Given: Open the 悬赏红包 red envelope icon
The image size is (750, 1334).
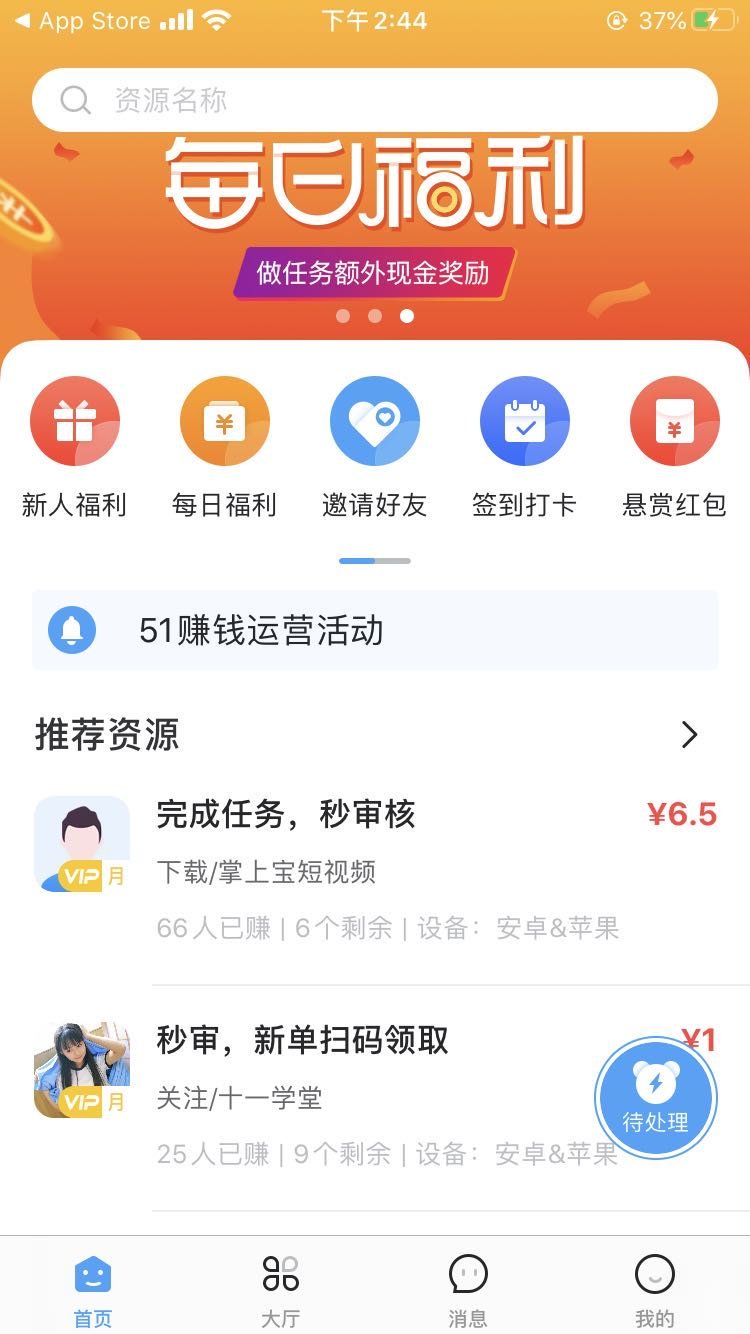Looking at the screenshot, I should 675,420.
